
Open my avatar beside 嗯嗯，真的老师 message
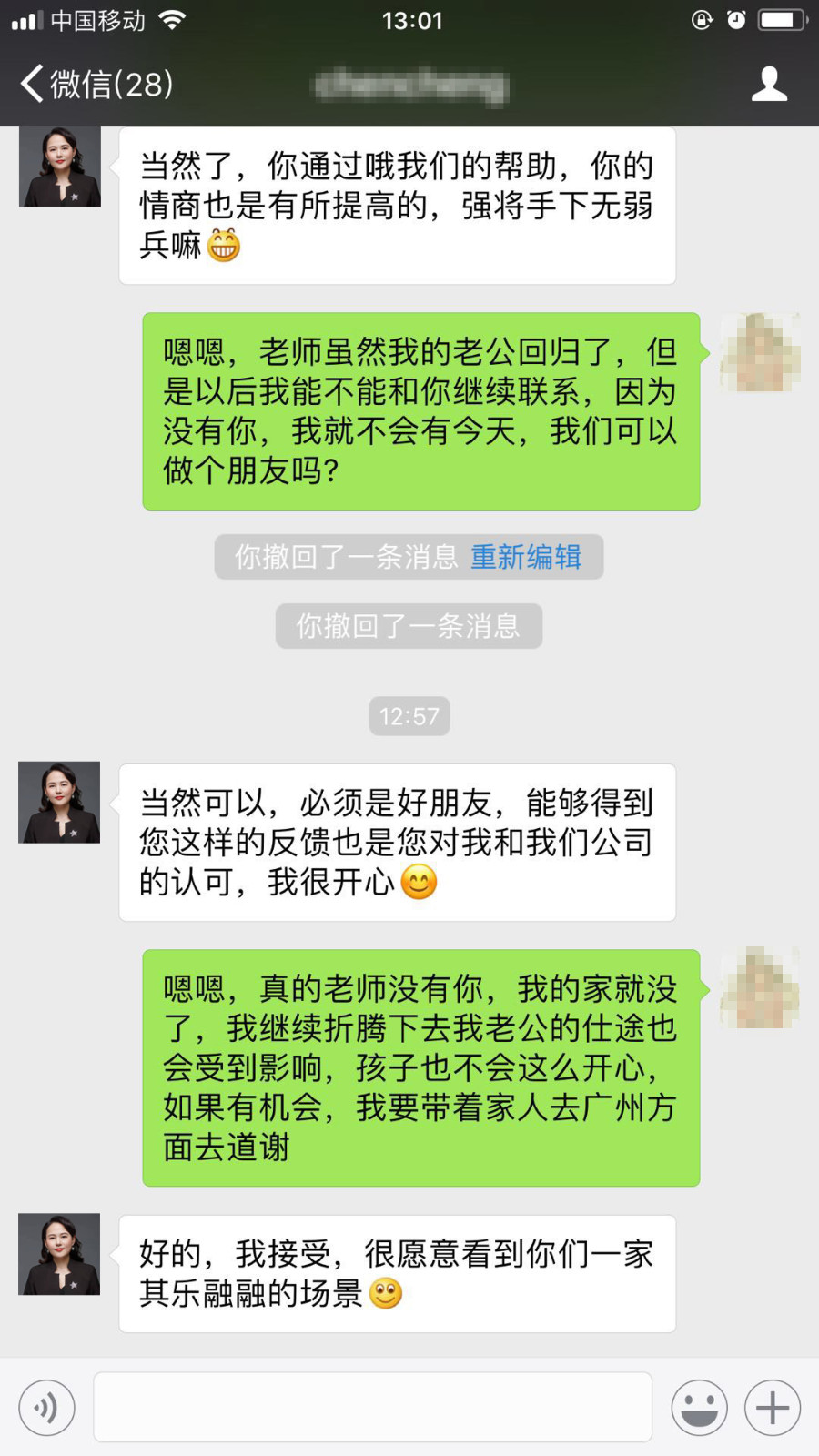760,988
